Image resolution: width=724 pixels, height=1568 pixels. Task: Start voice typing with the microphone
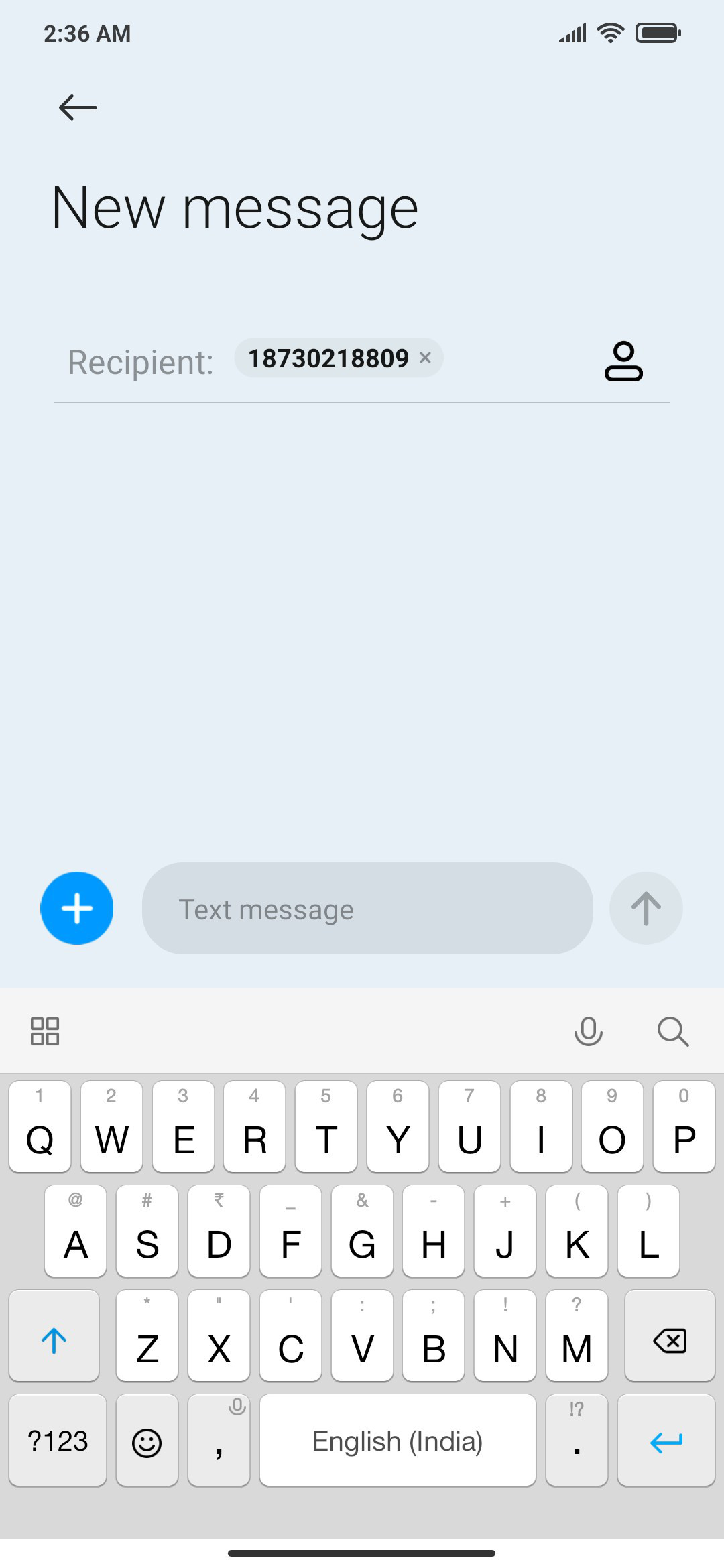point(589,1031)
